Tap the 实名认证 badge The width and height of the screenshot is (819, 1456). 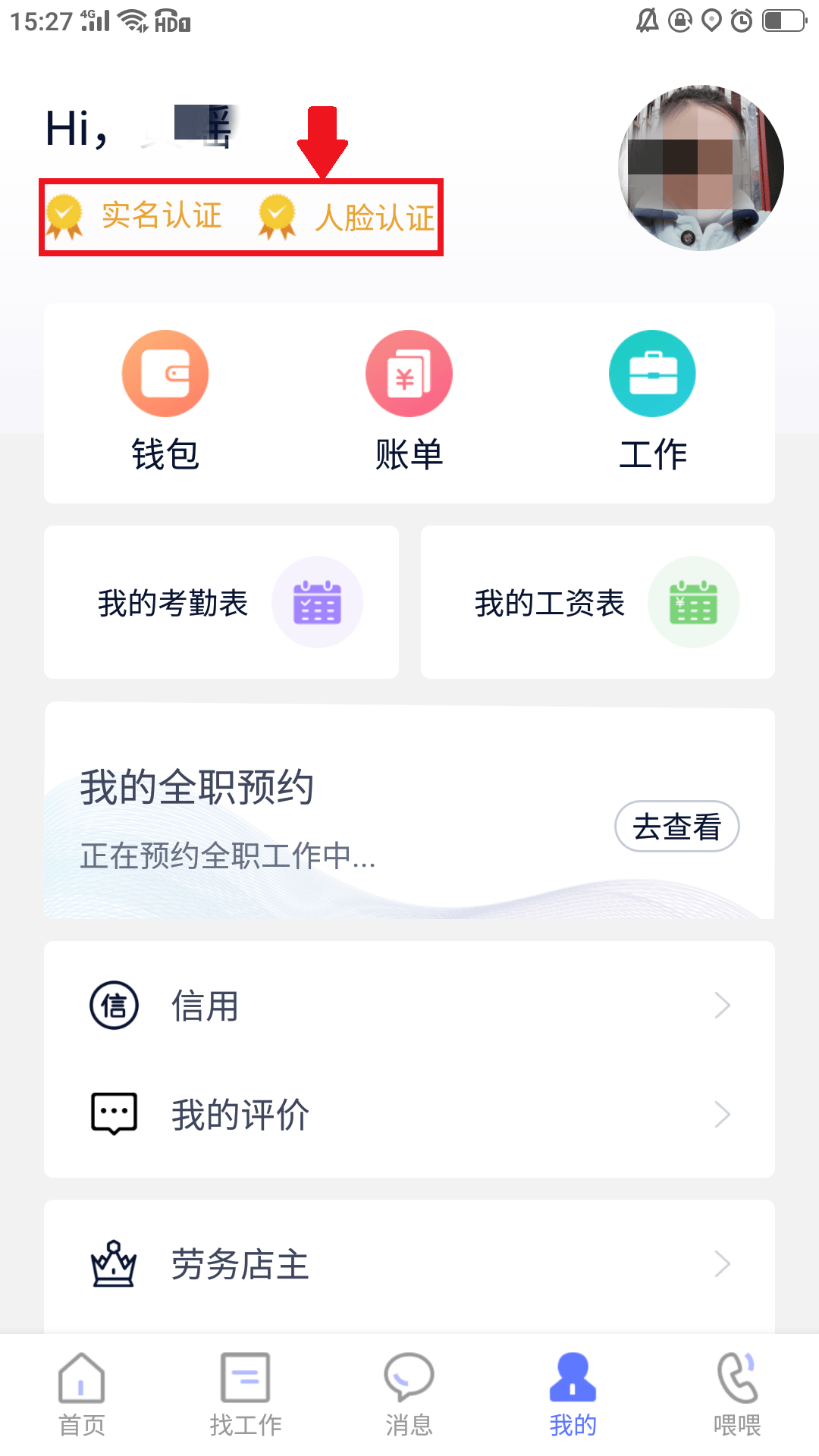tap(135, 217)
